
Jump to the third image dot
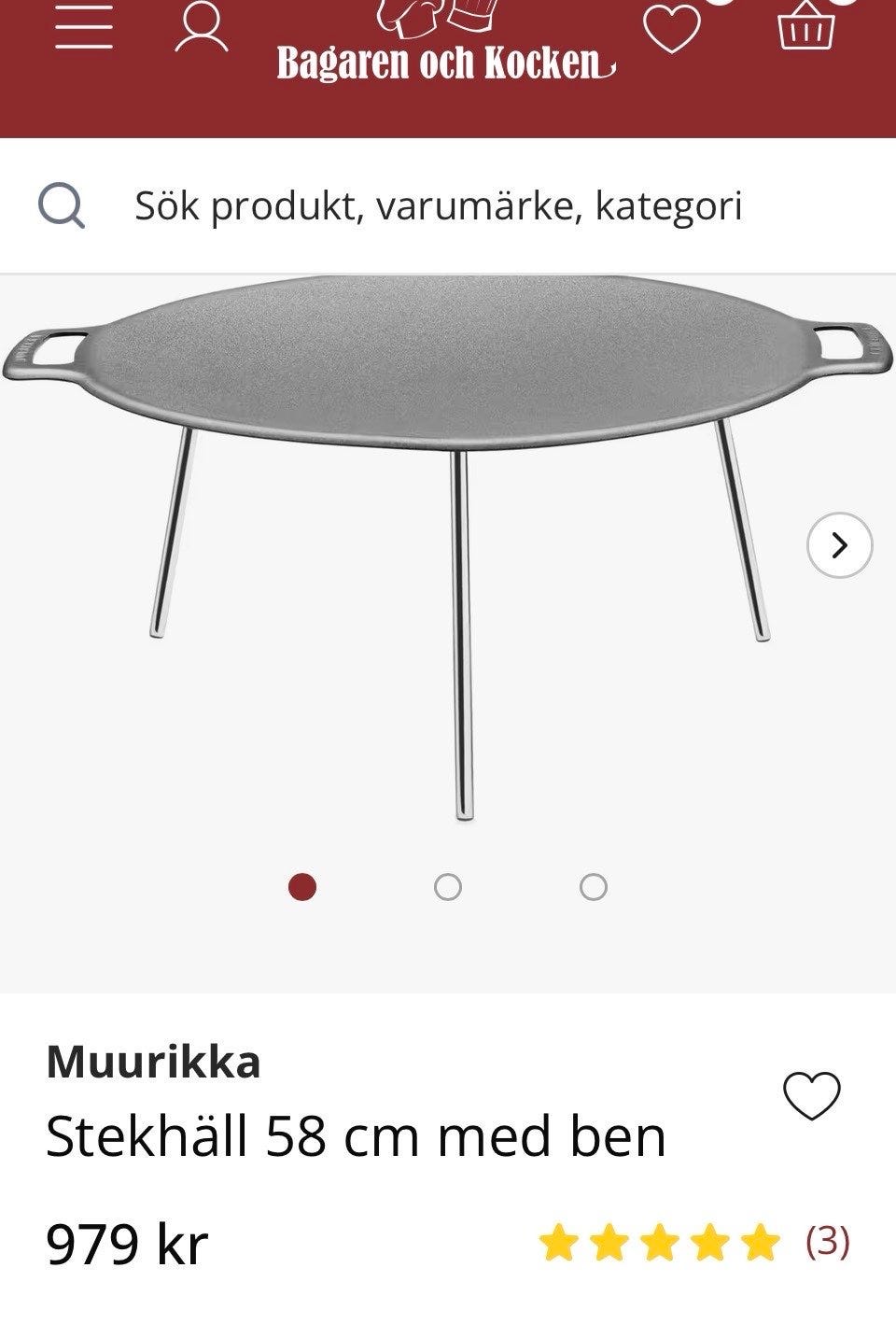[x=594, y=886]
